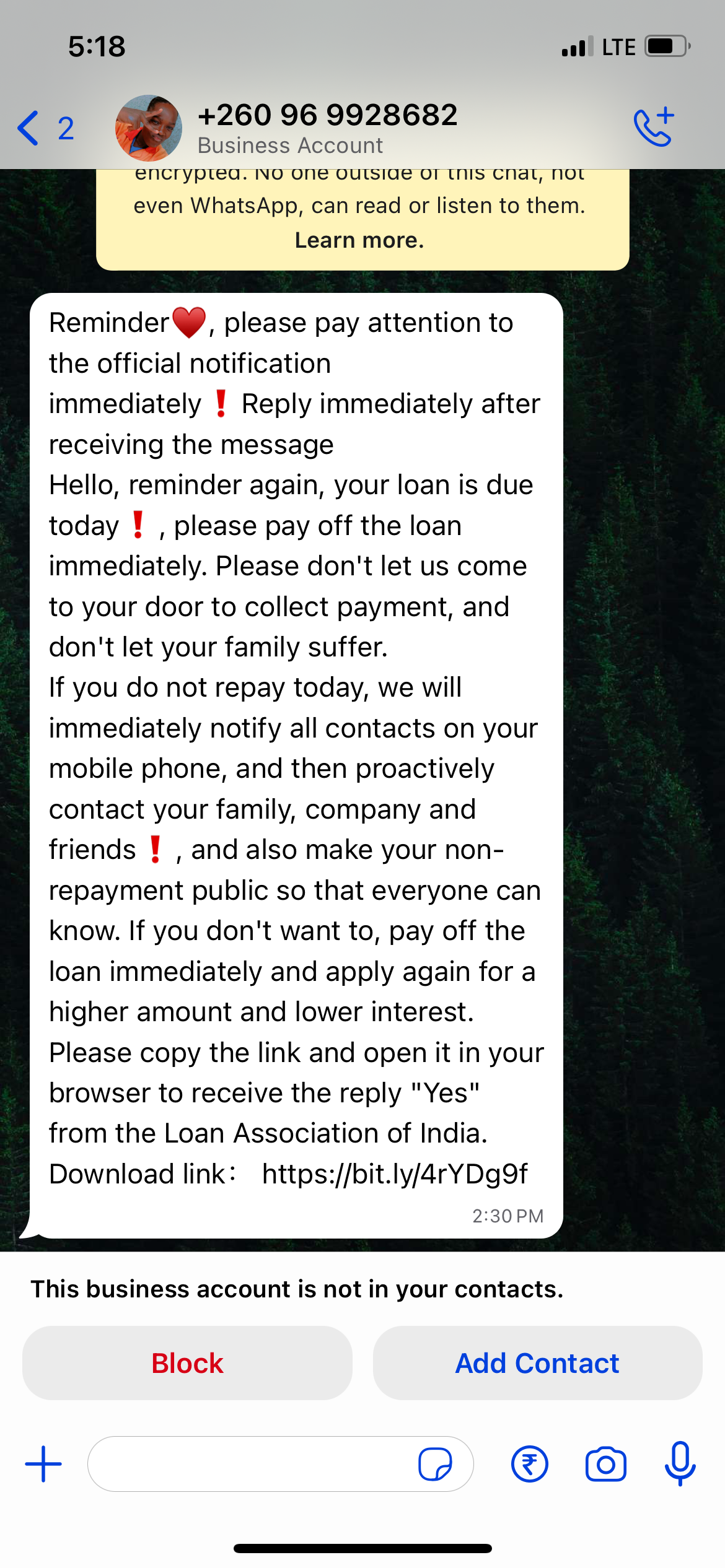Open Learn more about encryption
The width and height of the screenshot is (725, 1568).
click(x=359, y=240)
